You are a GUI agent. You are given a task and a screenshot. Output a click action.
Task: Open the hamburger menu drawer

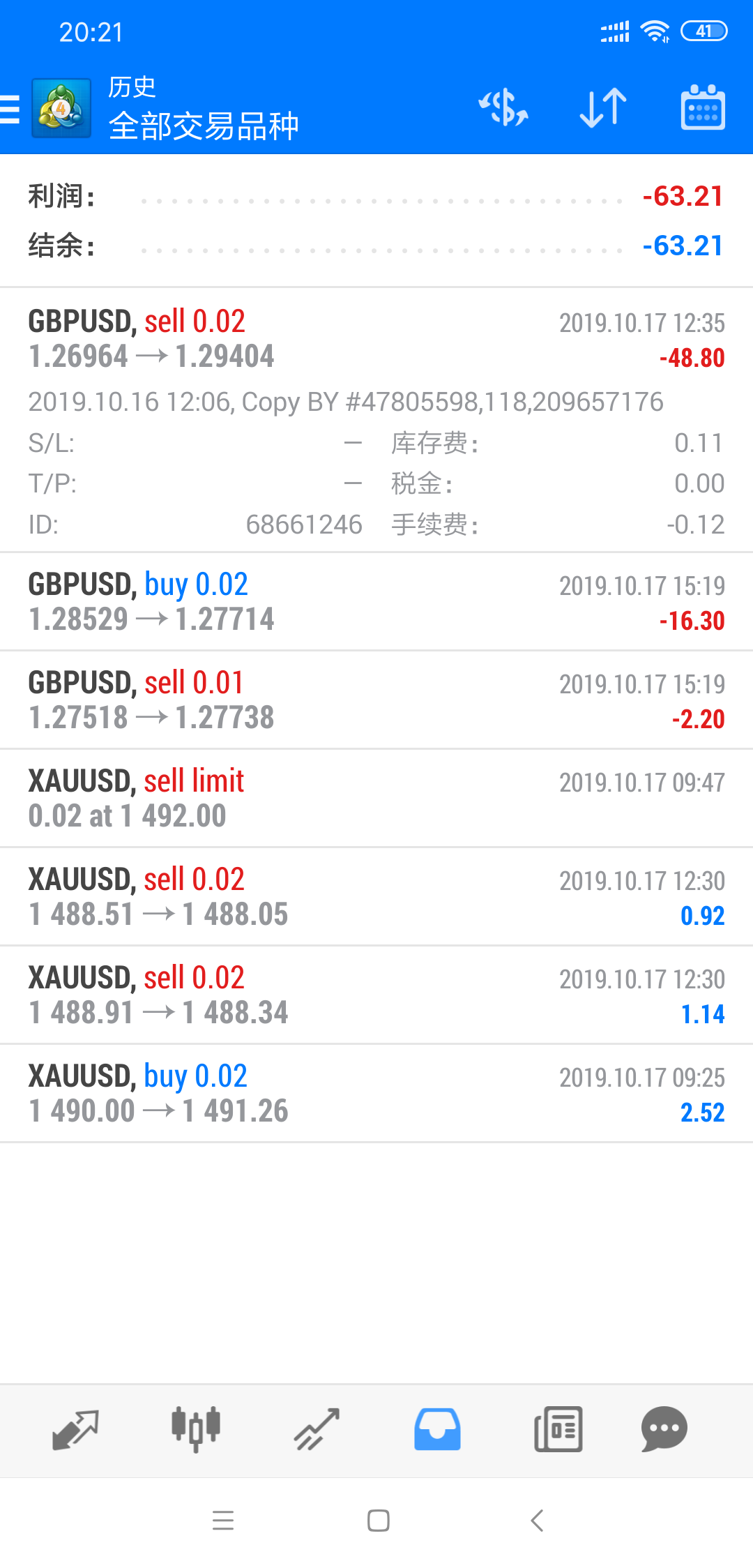tap(10, 110)
